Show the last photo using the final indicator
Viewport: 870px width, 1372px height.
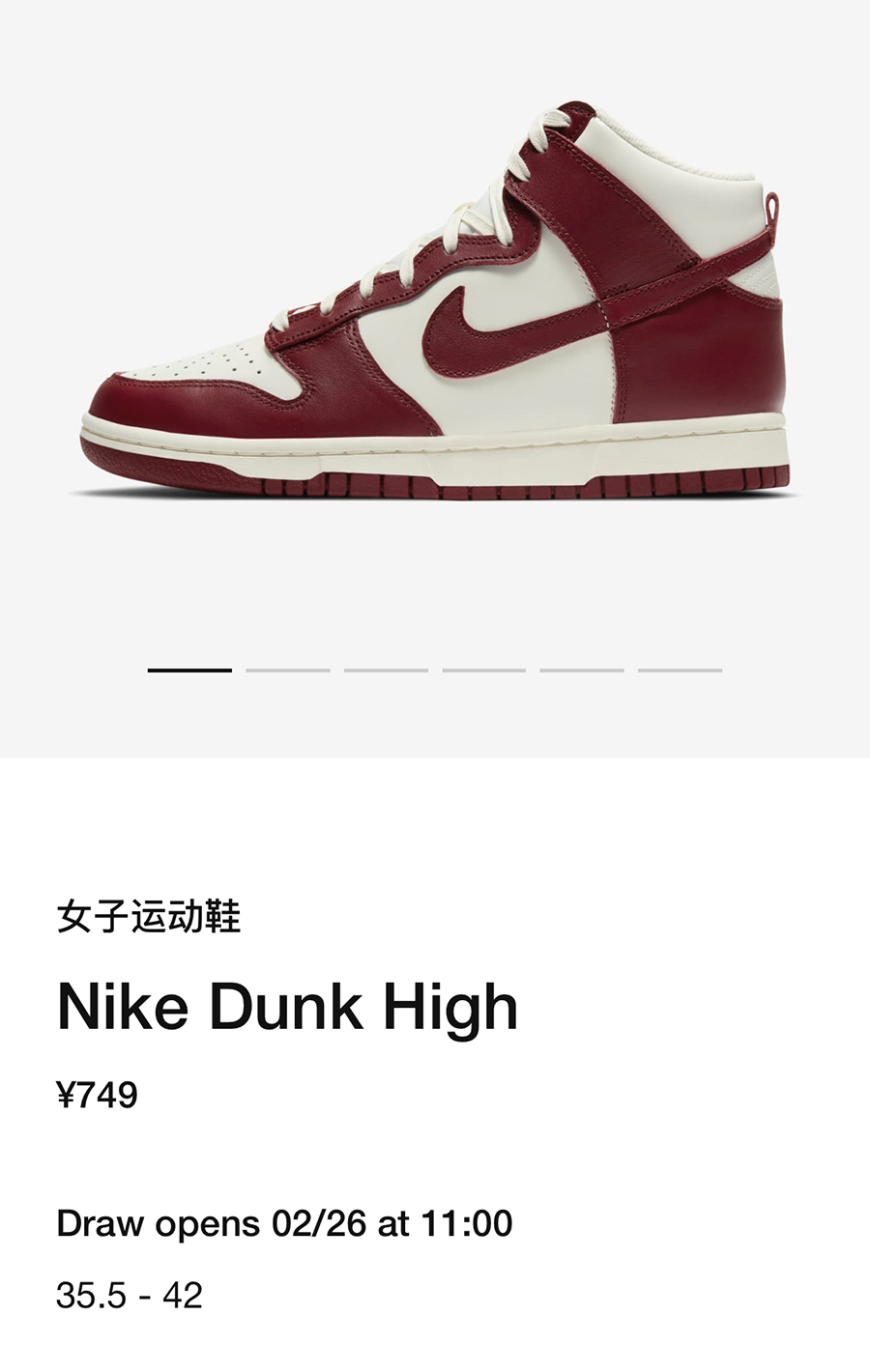point(680,670)
